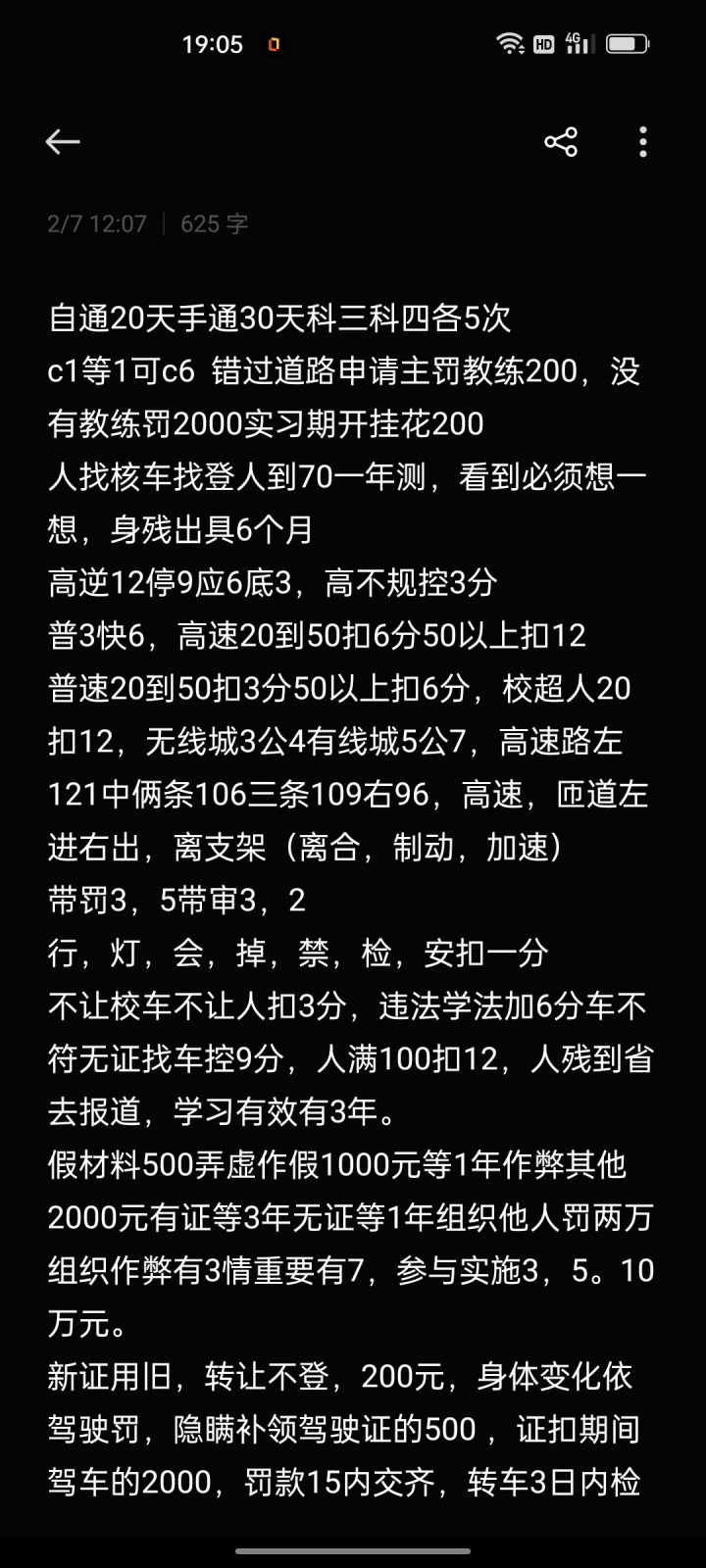Image resolution: width=706 pixels, height=1568 pixels.
Task: Open the three-dot overflow menu
Action: (x=643, y=142)
